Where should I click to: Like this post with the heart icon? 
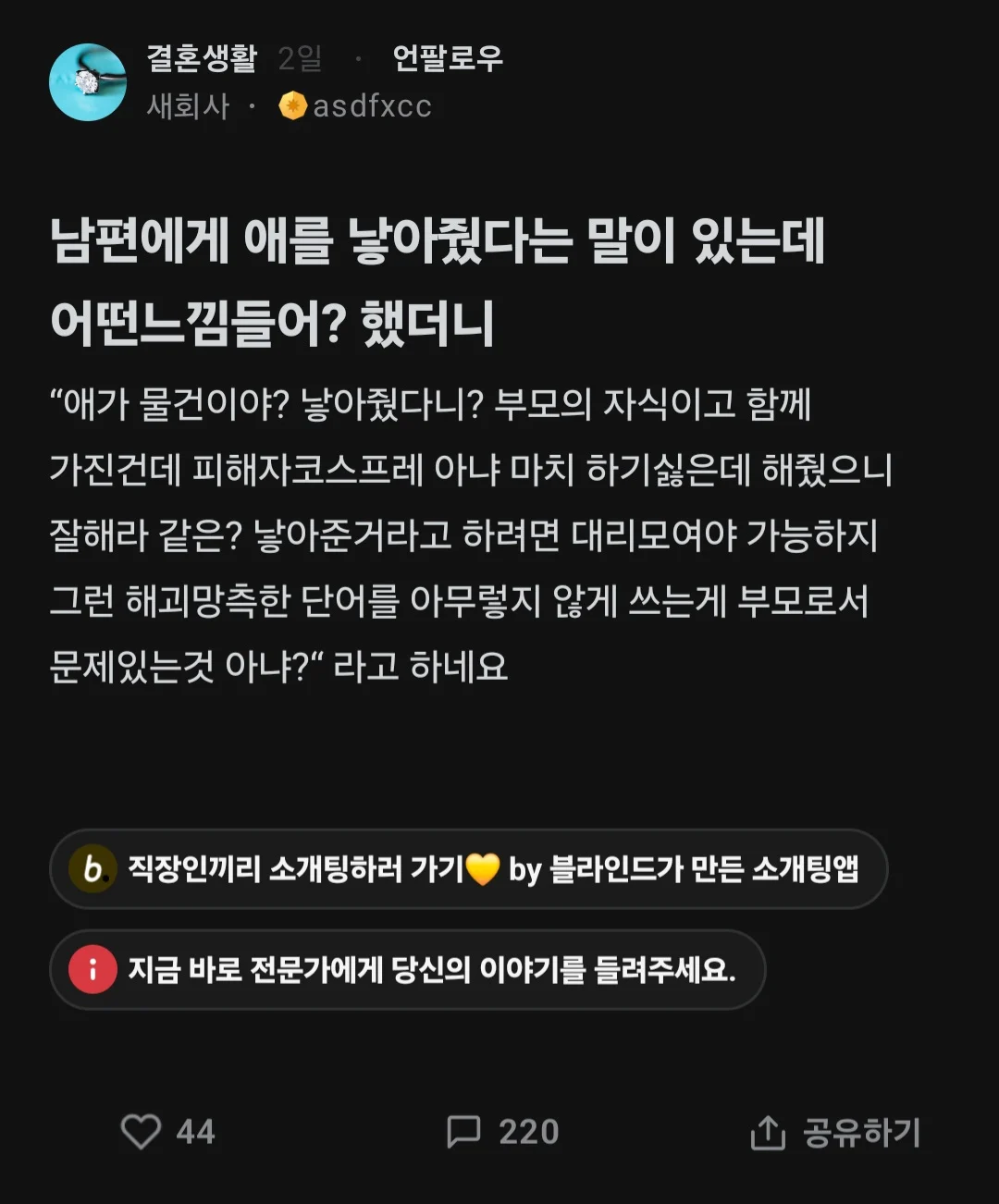[x=142, y=1131]
